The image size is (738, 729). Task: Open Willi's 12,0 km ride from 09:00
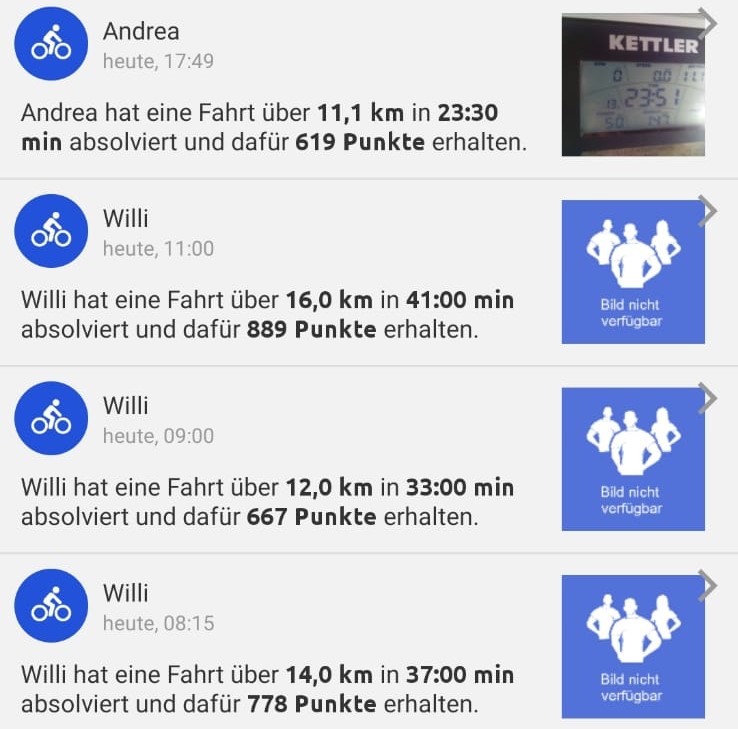pyautogui.click(x=268, y=501)
